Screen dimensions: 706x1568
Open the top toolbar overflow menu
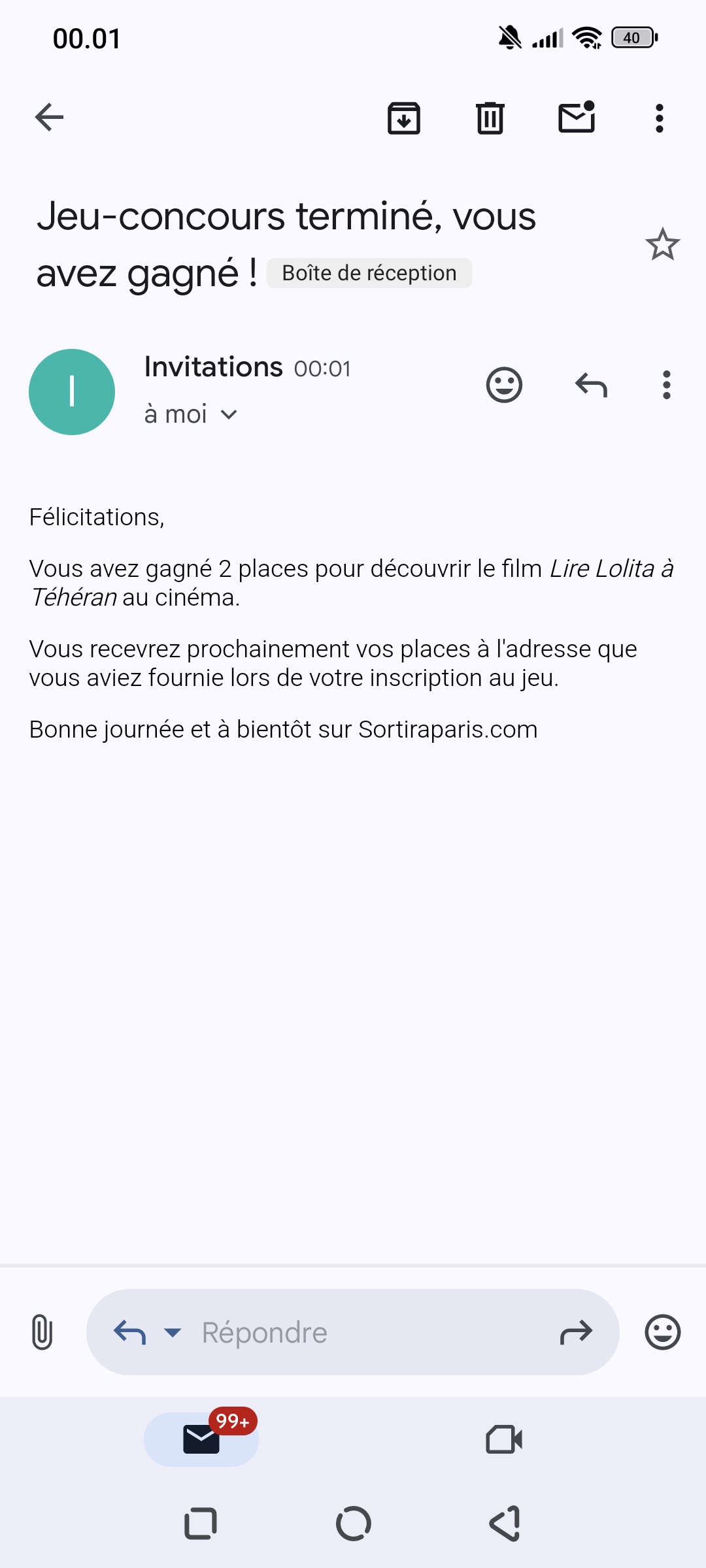click(x=660, y=118)
